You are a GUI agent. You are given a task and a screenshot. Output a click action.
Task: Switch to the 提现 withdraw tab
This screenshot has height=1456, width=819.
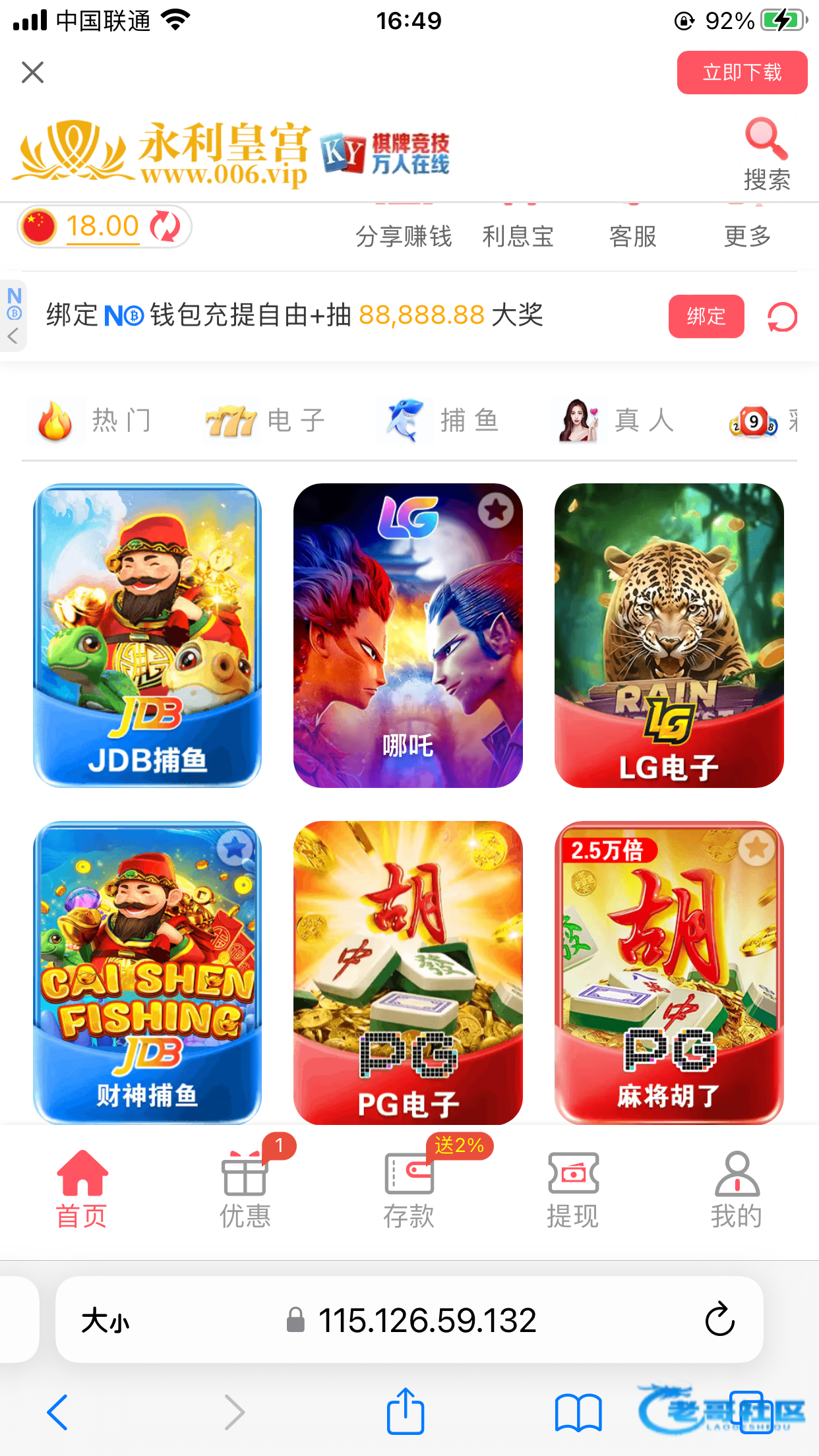pyautogui.click(x=572, y=1189)
